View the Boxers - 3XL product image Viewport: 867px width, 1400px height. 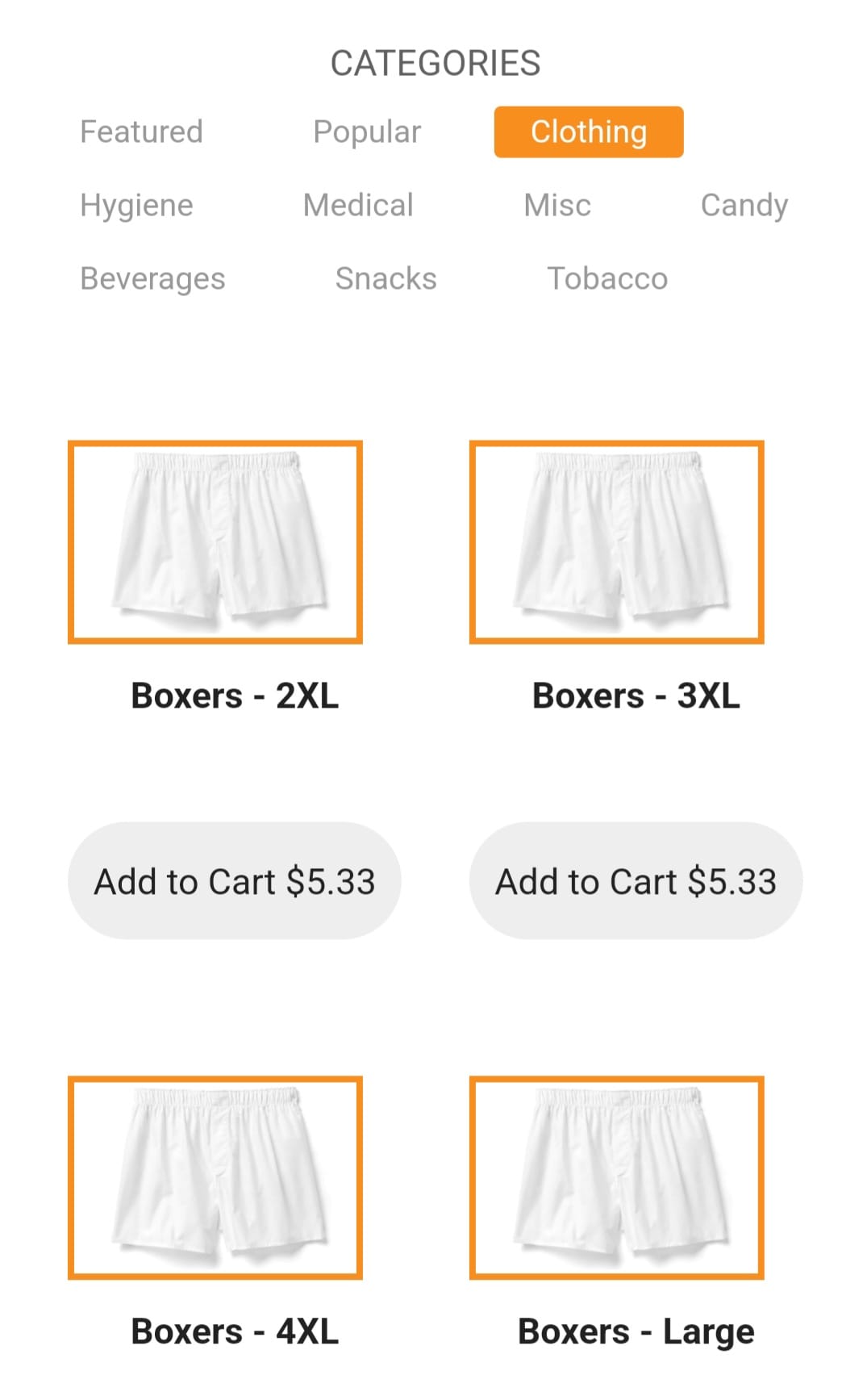click(617, 541)
